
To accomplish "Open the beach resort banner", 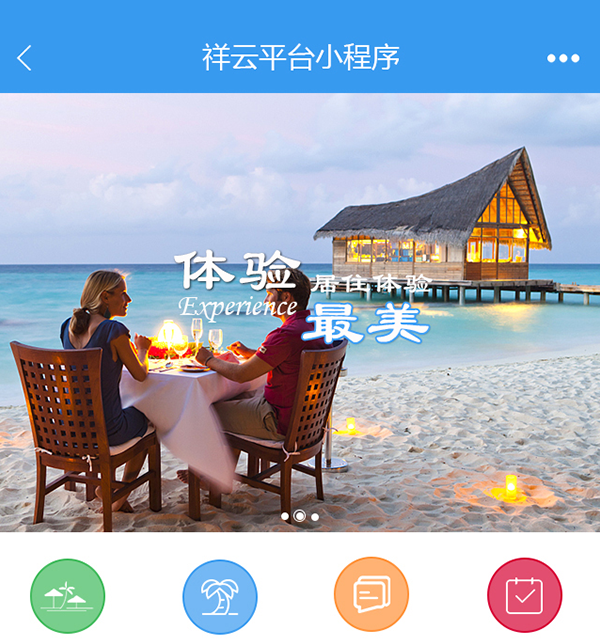I will pos(300,310).
